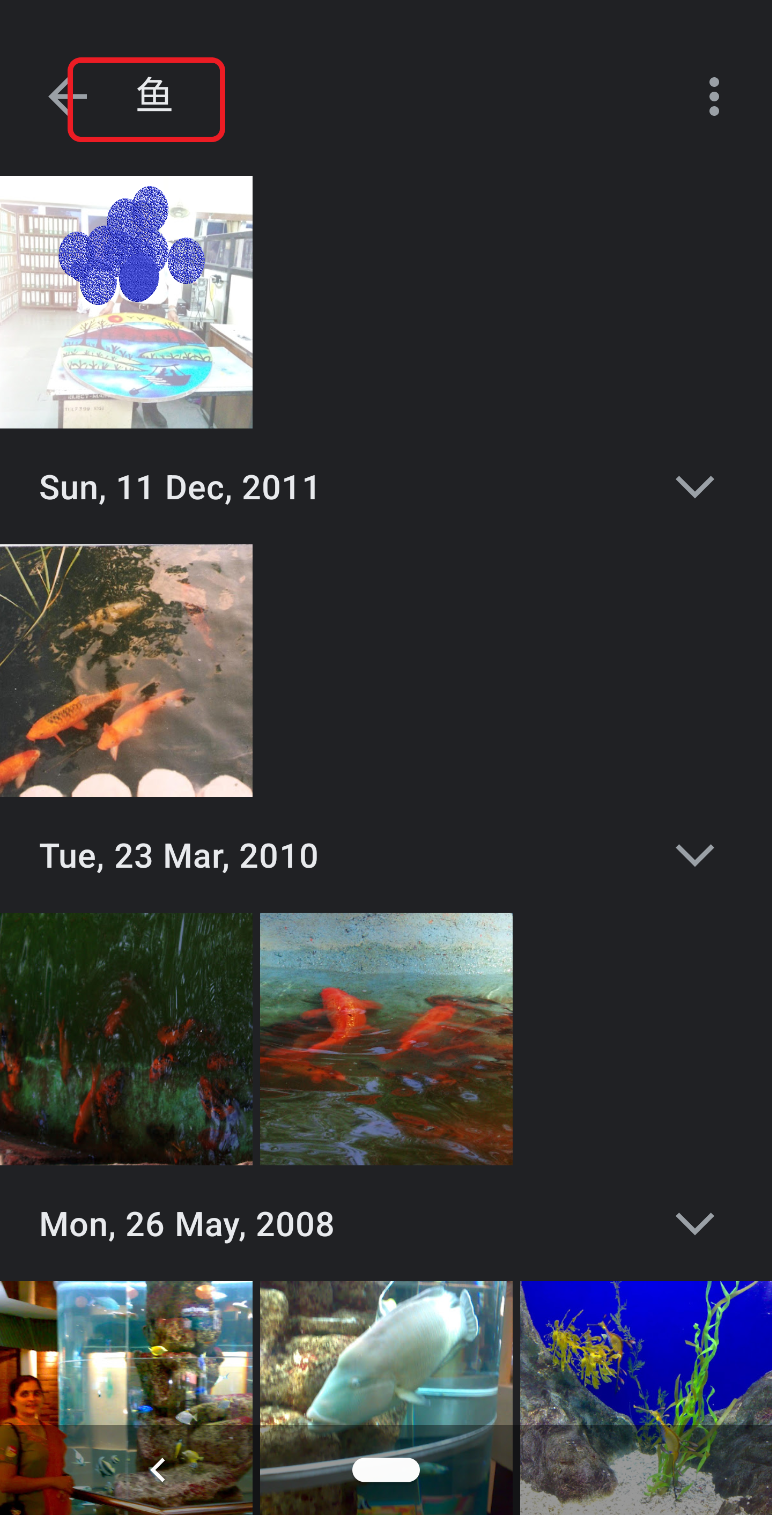
Task: Open the photo with the round painted table
Action: [x=126, y=302]
